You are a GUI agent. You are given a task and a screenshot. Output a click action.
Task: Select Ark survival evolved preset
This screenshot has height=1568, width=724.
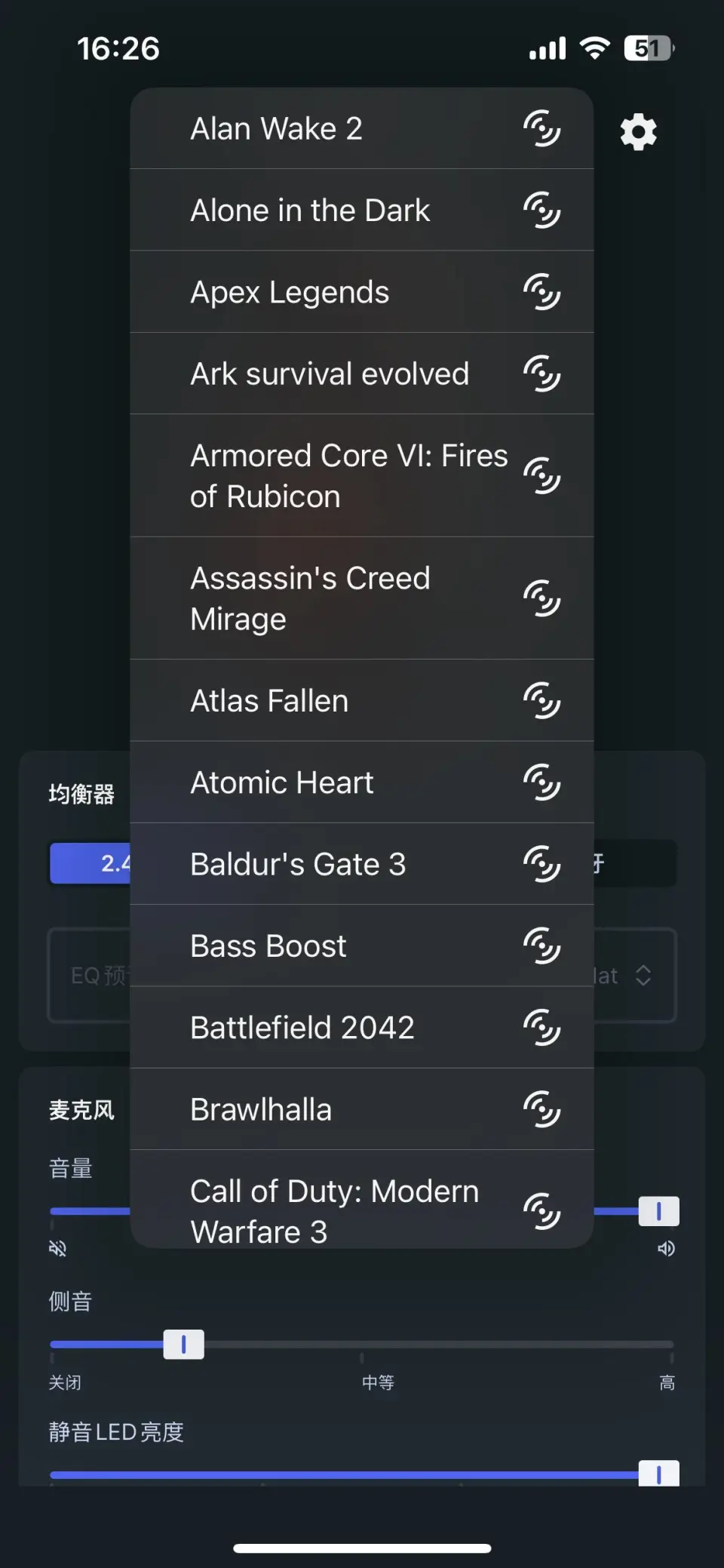pos(360,374)
